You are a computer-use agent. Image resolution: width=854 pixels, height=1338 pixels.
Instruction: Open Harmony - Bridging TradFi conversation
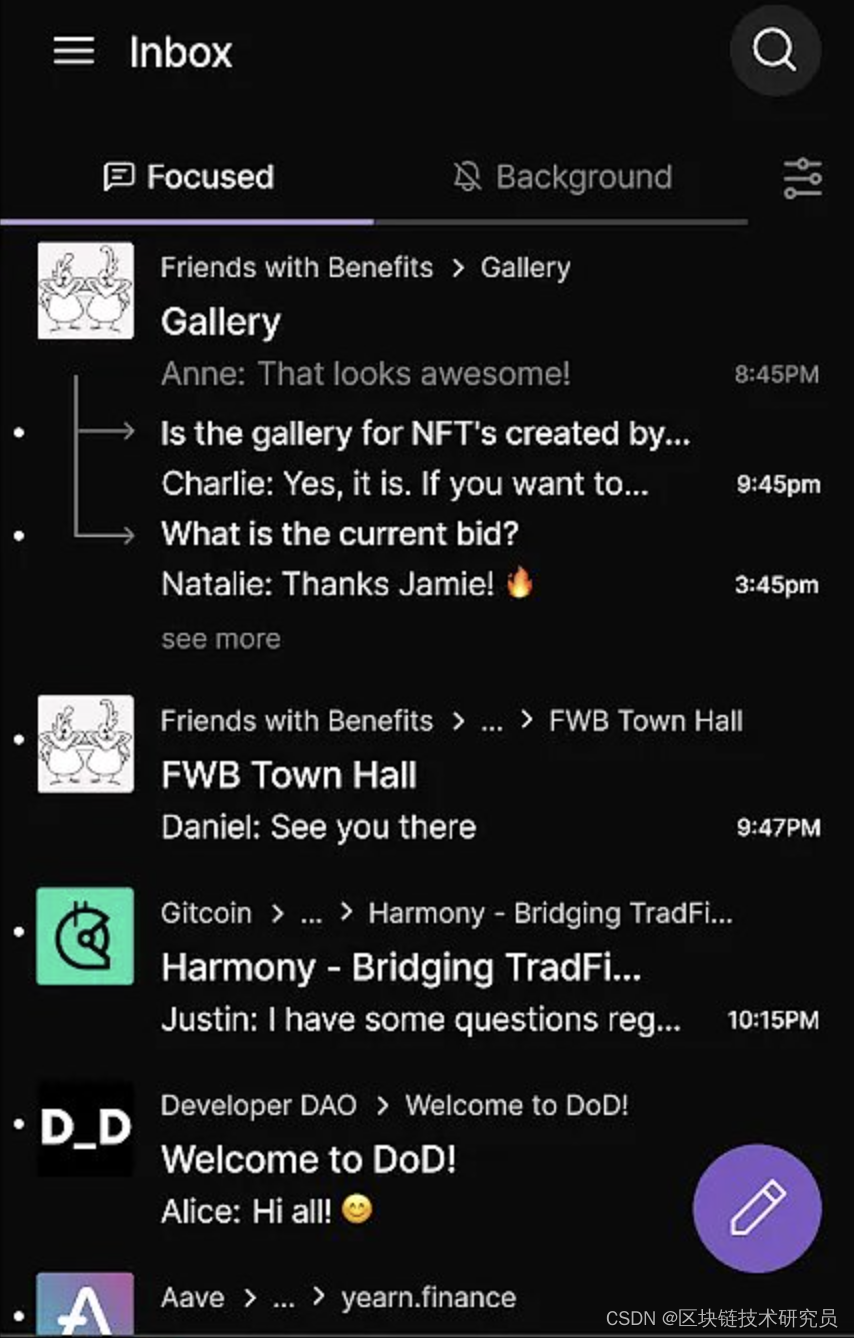click(x=400, y=967)
